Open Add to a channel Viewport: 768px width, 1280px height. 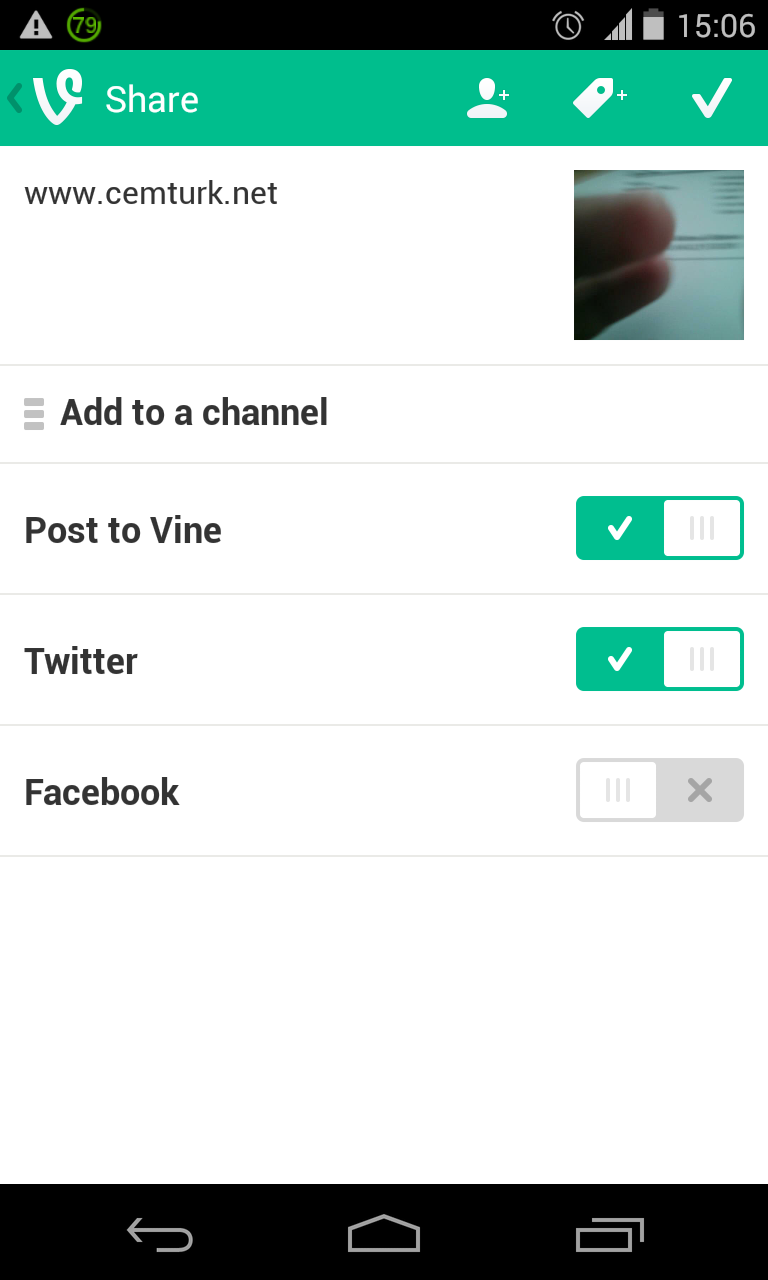coord(384,413)
